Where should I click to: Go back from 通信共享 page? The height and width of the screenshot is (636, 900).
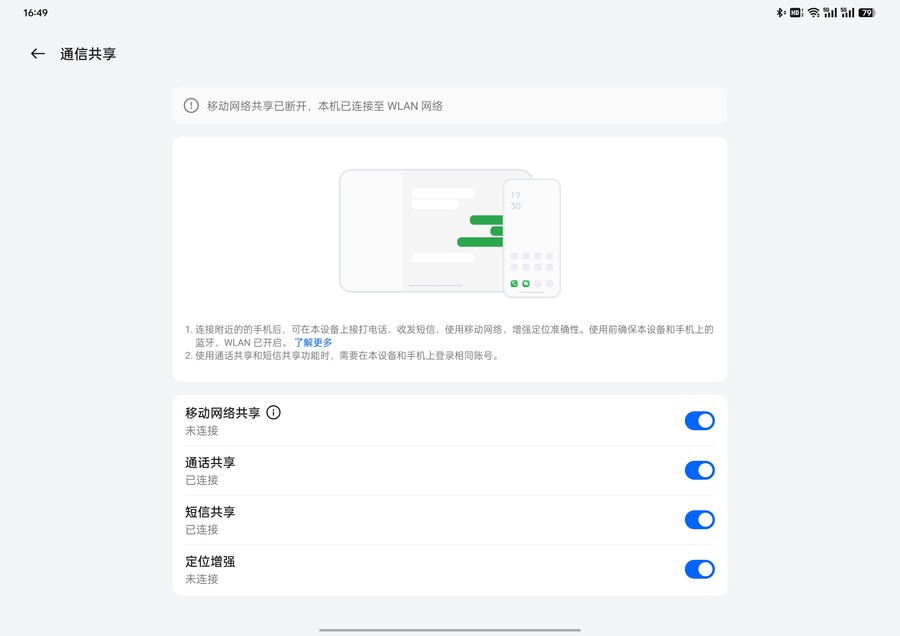point(38,54)
